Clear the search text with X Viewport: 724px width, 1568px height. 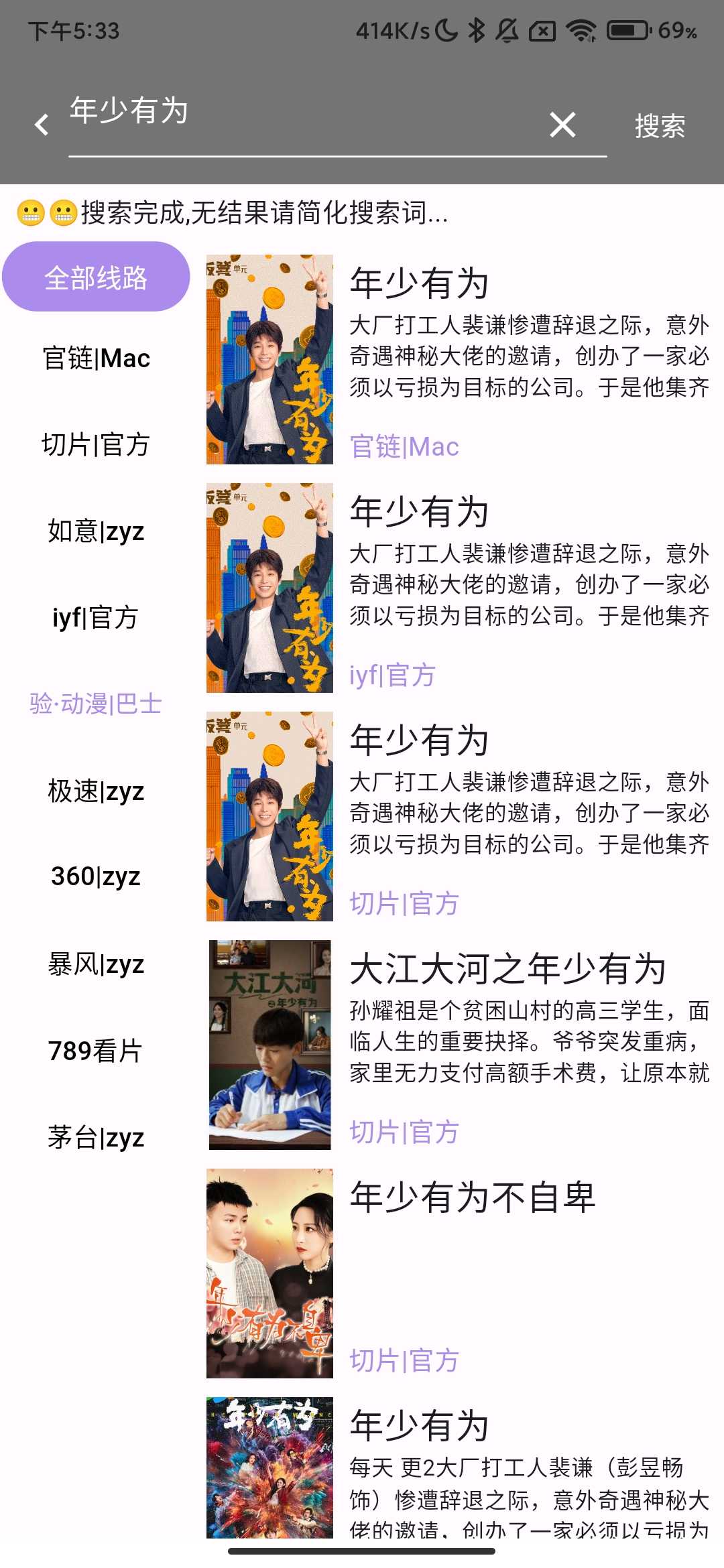point(562,125)
